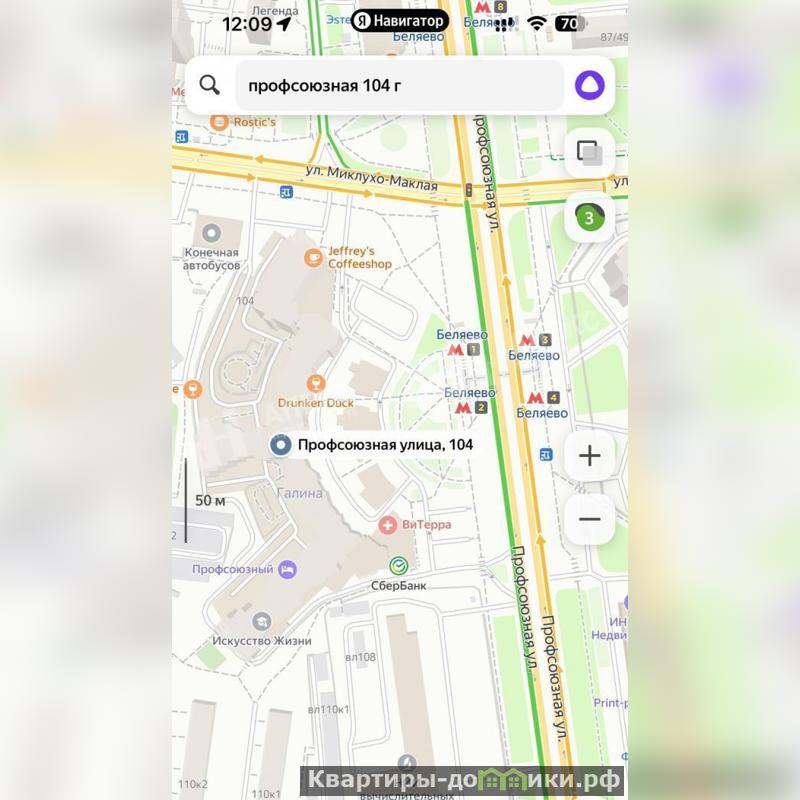The width and height of the screenshot is (800, 800).
Task: Select the Профсоюзный hotel marker
Action: tap(288, 570)
